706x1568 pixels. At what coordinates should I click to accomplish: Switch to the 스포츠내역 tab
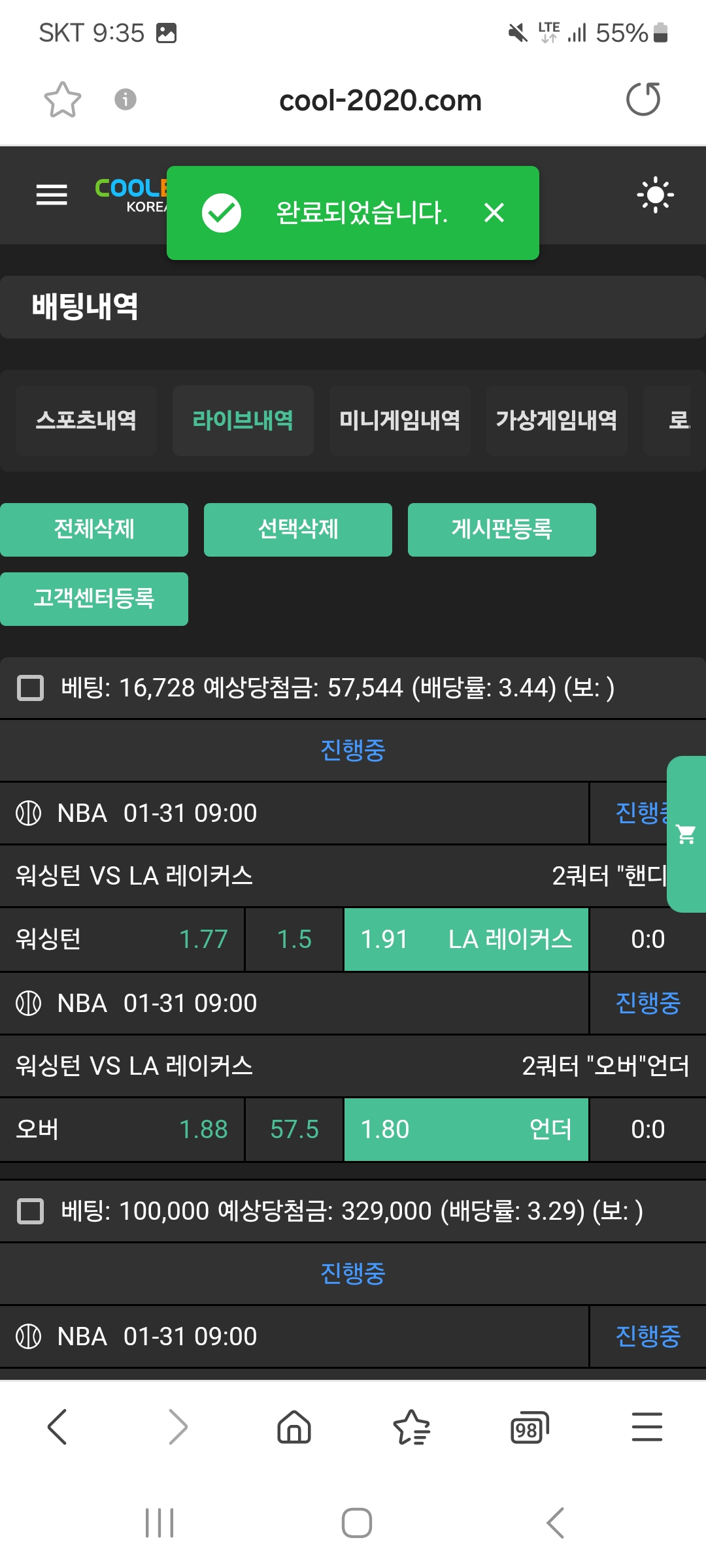(x=86, y=420)
